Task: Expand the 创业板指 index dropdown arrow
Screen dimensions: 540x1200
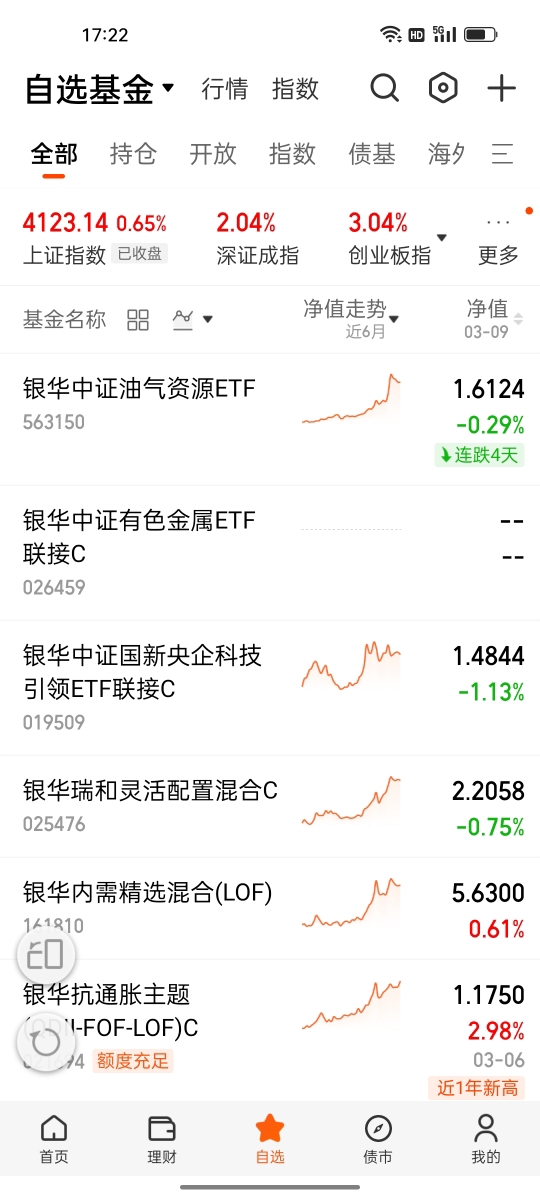Action: click(x=441, y=239)
